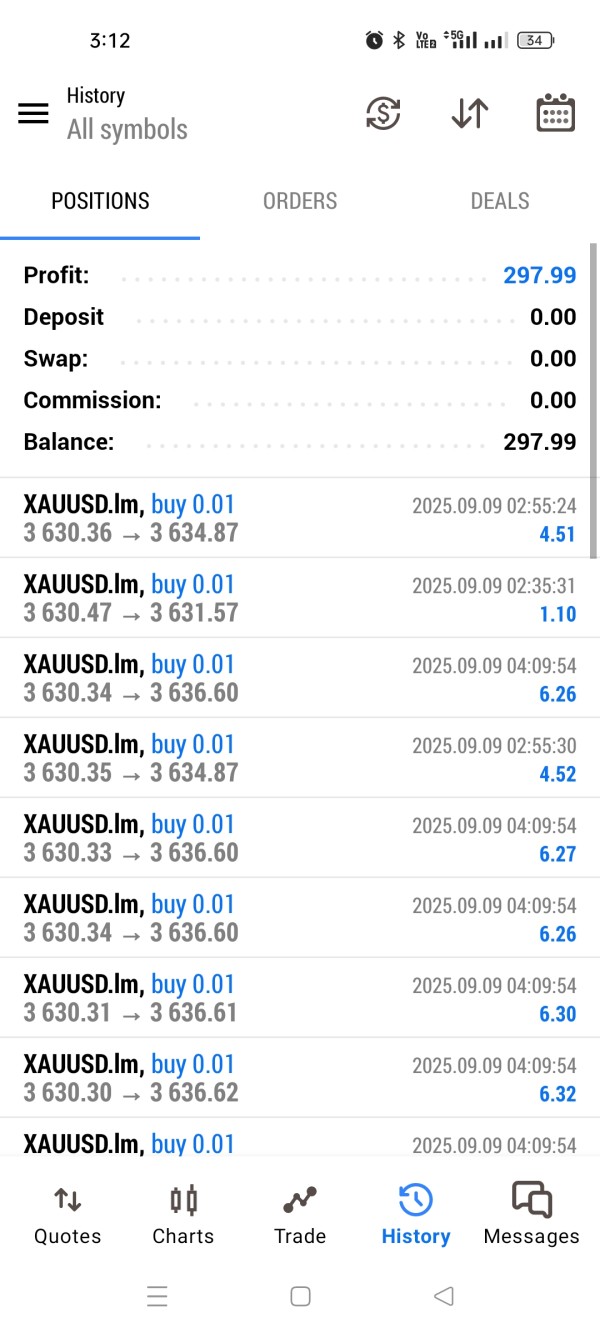Open the trade with profit 6.30
Viewport: 600px width, 1333px height.
click(x=300, y=998)
